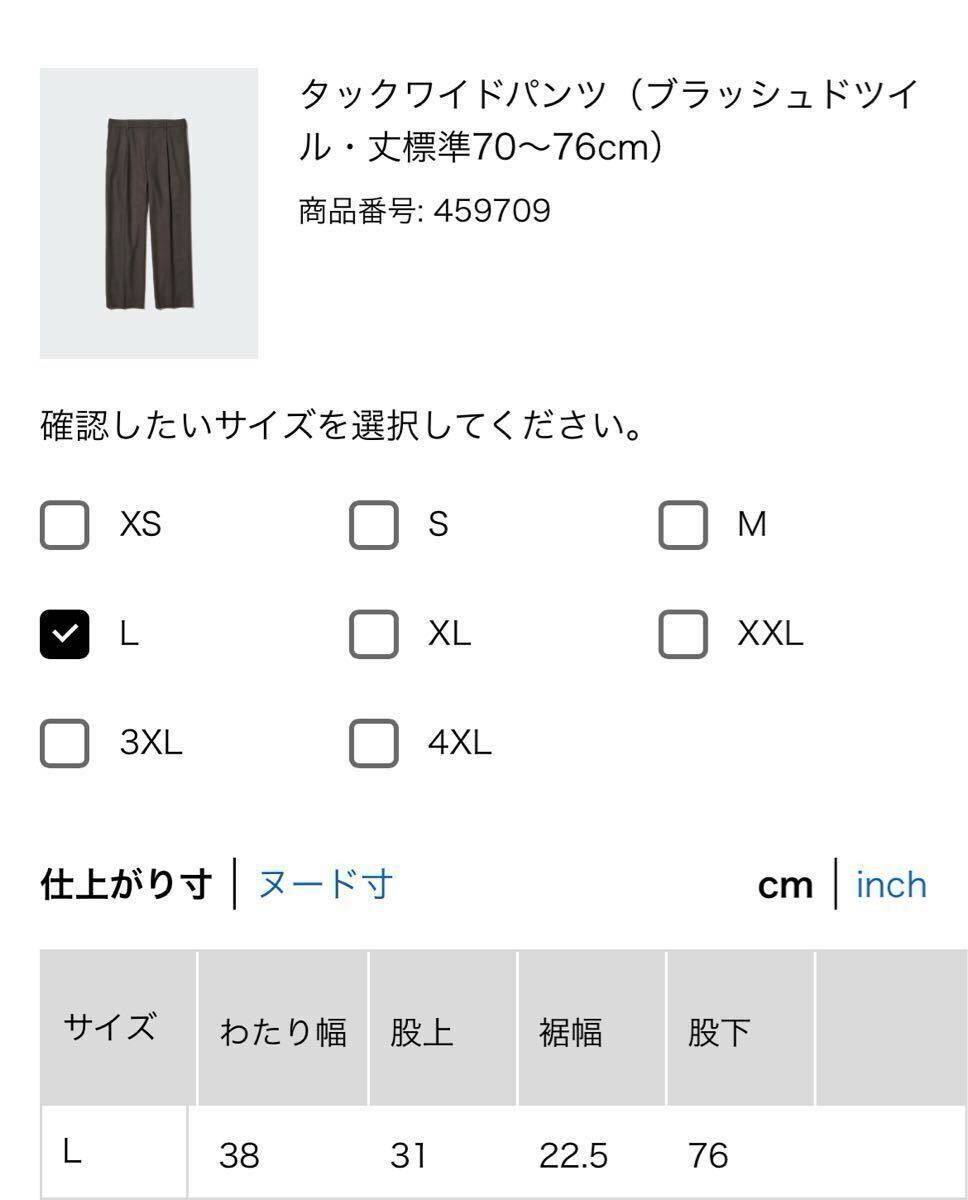Switch measurement units to inch

coord(890,884)
